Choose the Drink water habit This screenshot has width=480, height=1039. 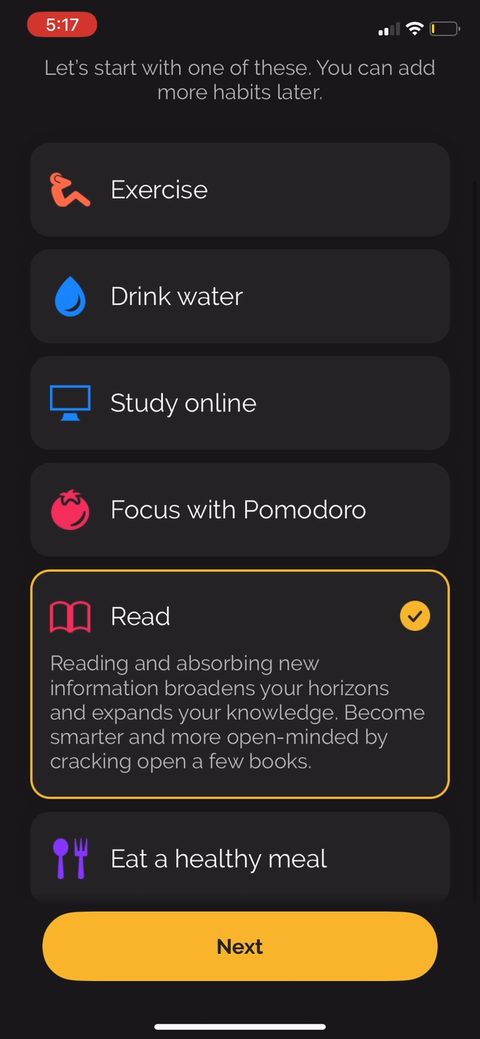(240, 296)
